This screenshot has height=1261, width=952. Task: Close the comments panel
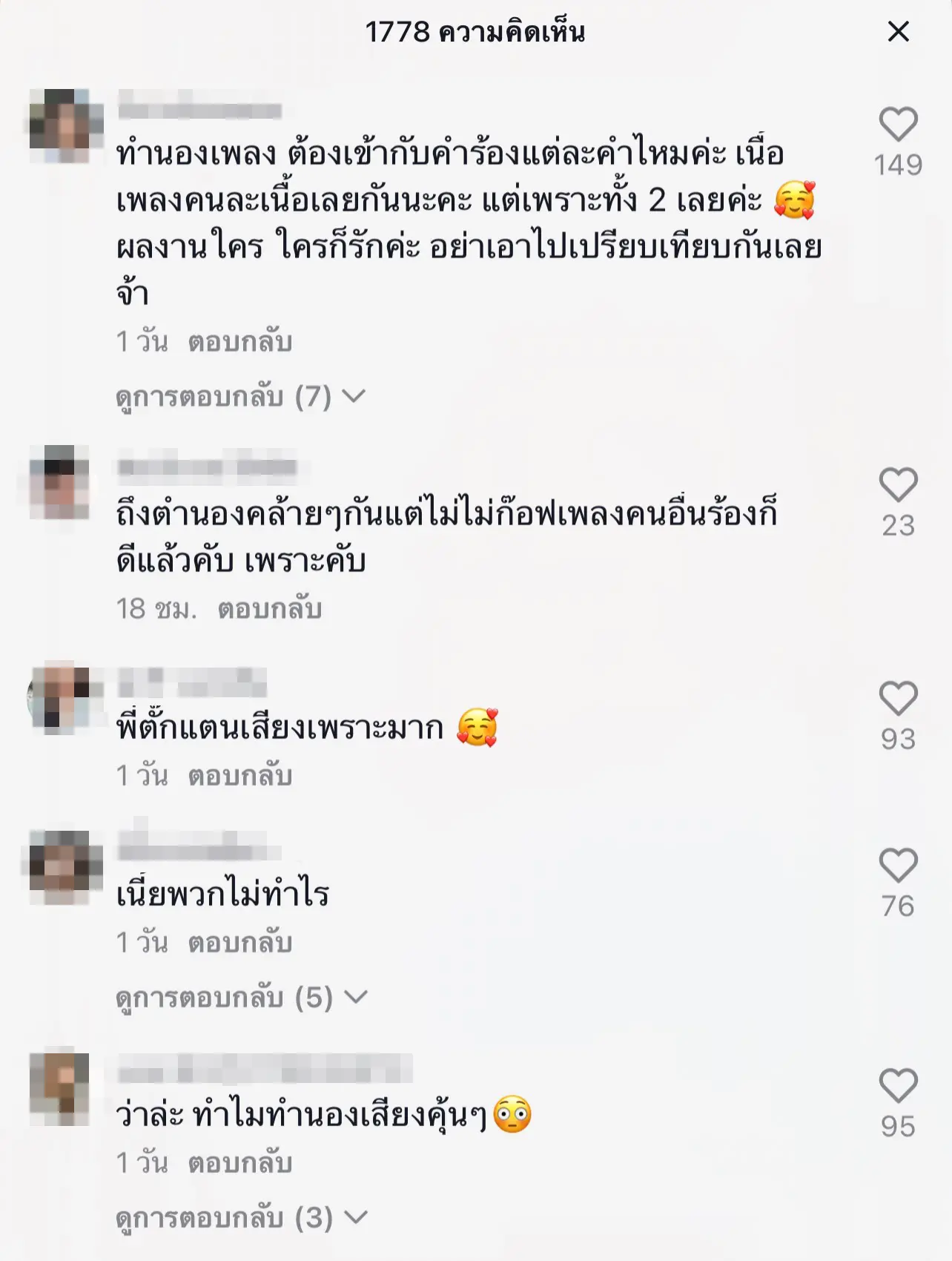click(898, 32)
